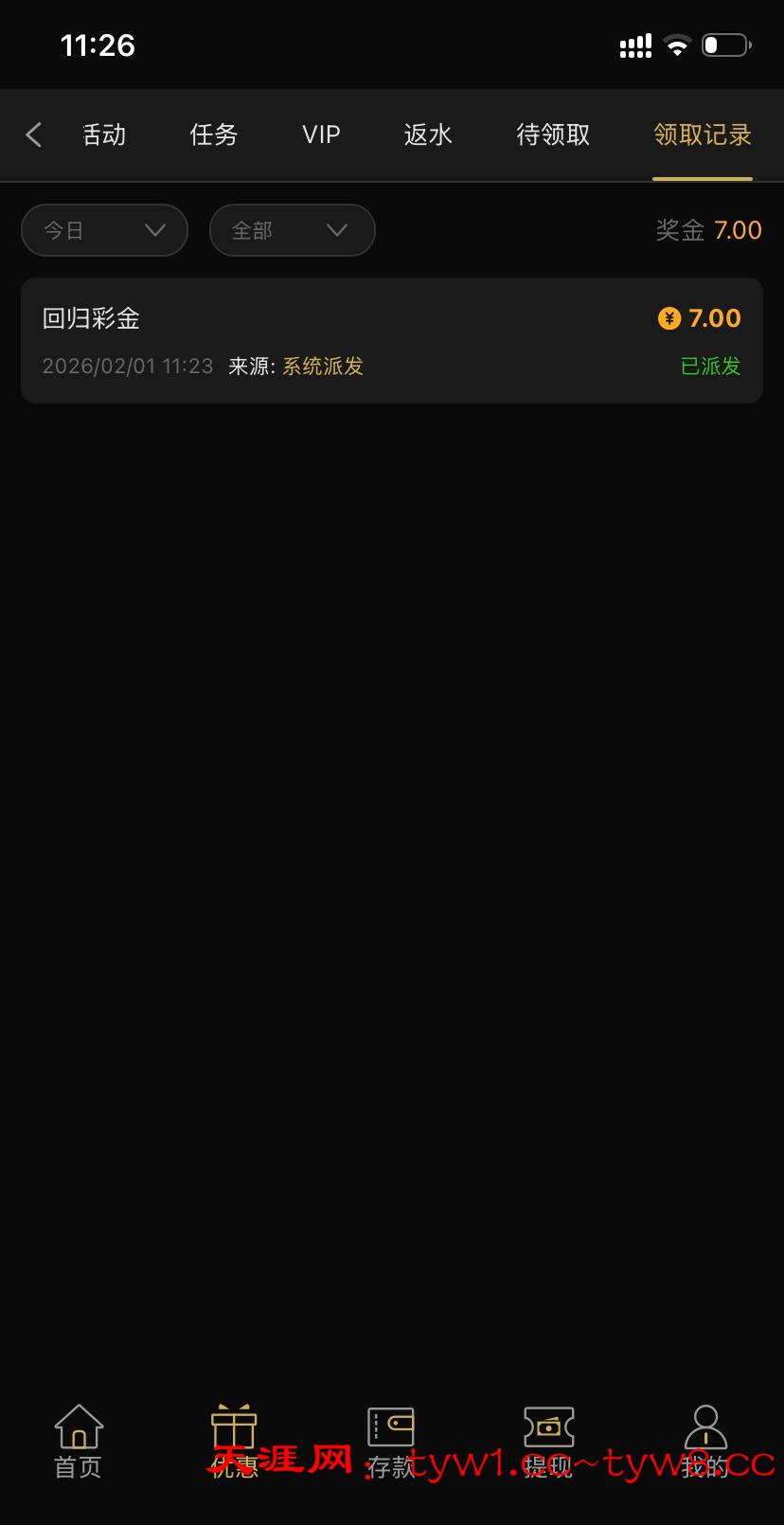
Task: Switch to the 待领取 tab
Action: (553, 135)
